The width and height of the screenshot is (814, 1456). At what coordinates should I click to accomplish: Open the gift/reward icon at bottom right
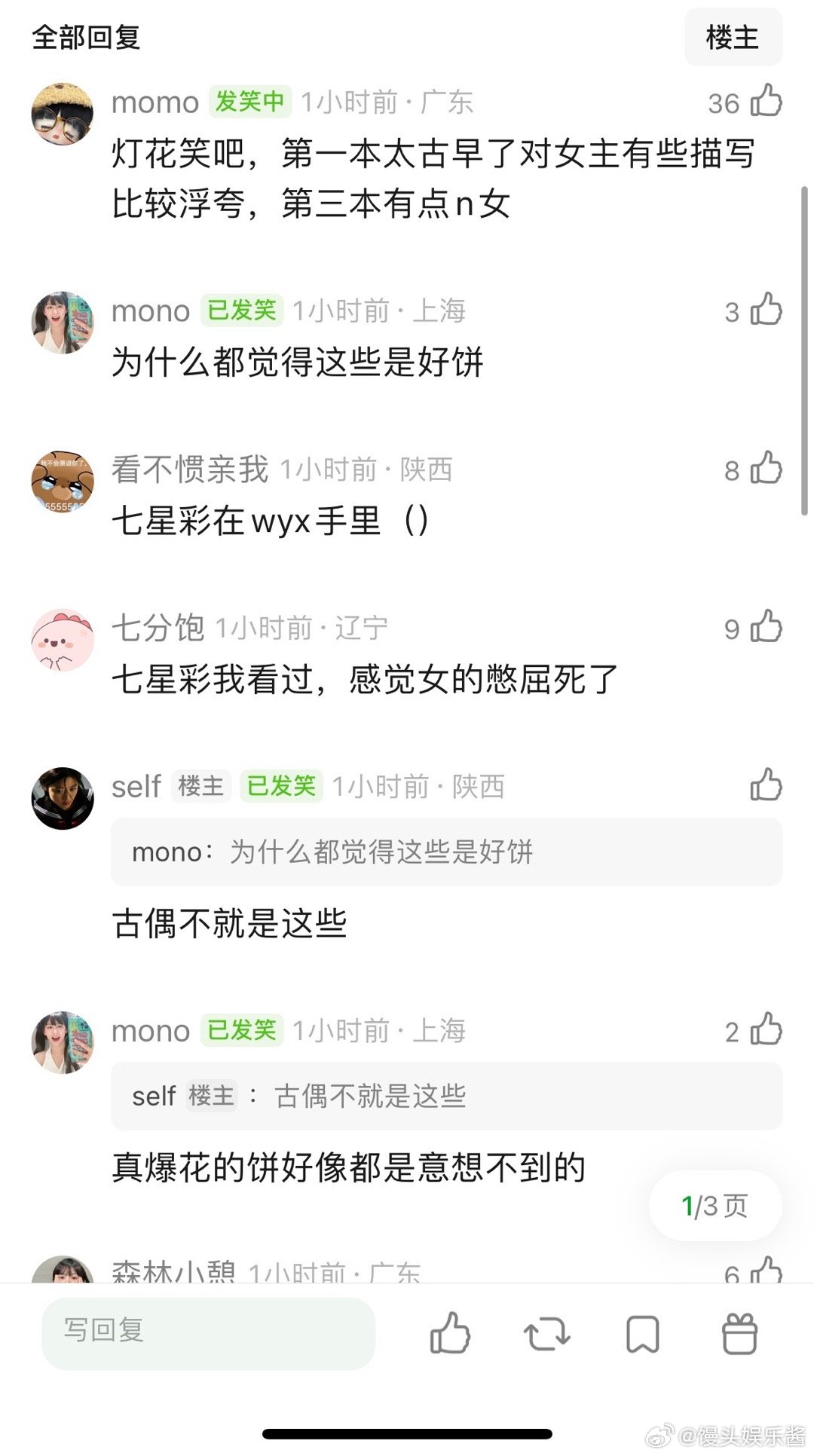tap(739, 1331)
